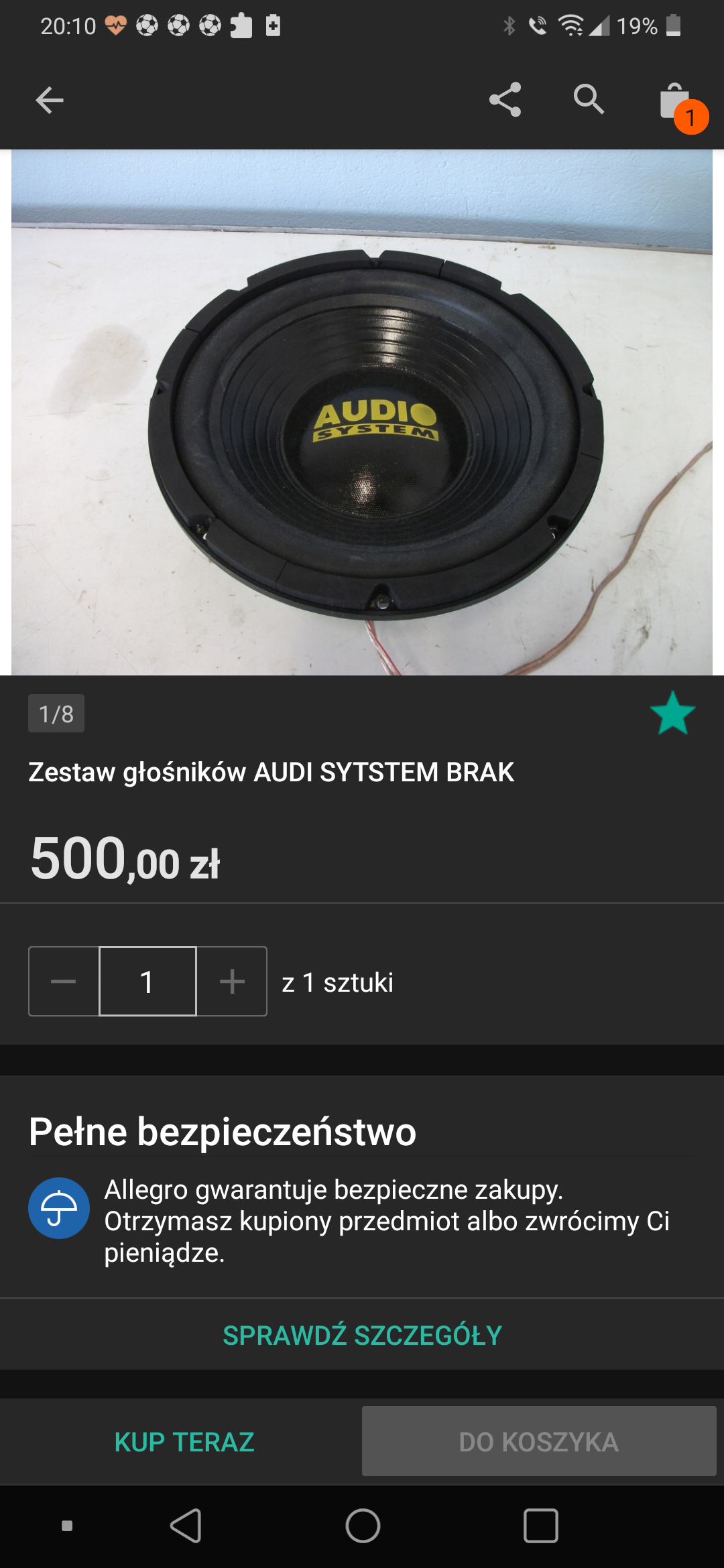Toggle the favorite star for this listing

(x=672, y=714)
